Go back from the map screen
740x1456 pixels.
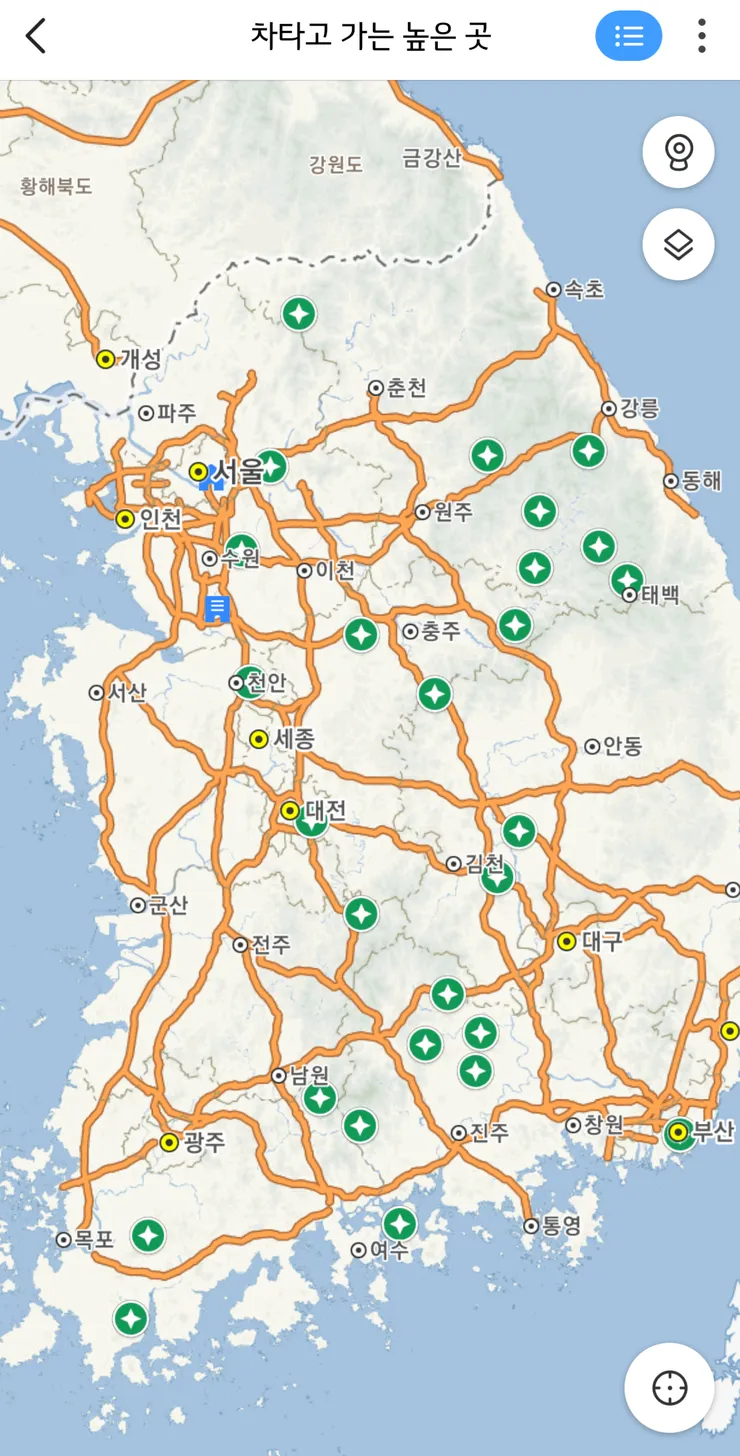tap(36, 37)
